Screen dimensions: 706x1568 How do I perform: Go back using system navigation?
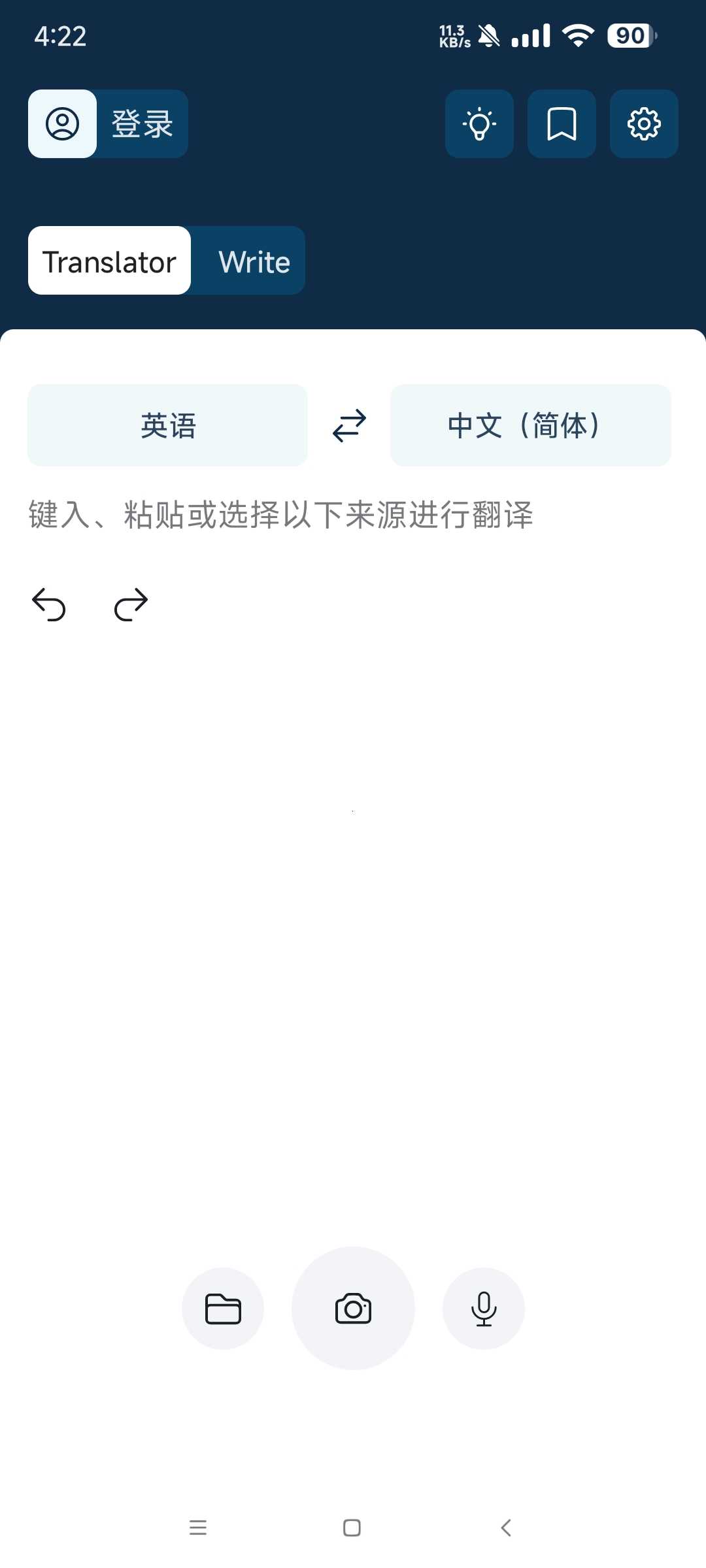click(506, 1527)
